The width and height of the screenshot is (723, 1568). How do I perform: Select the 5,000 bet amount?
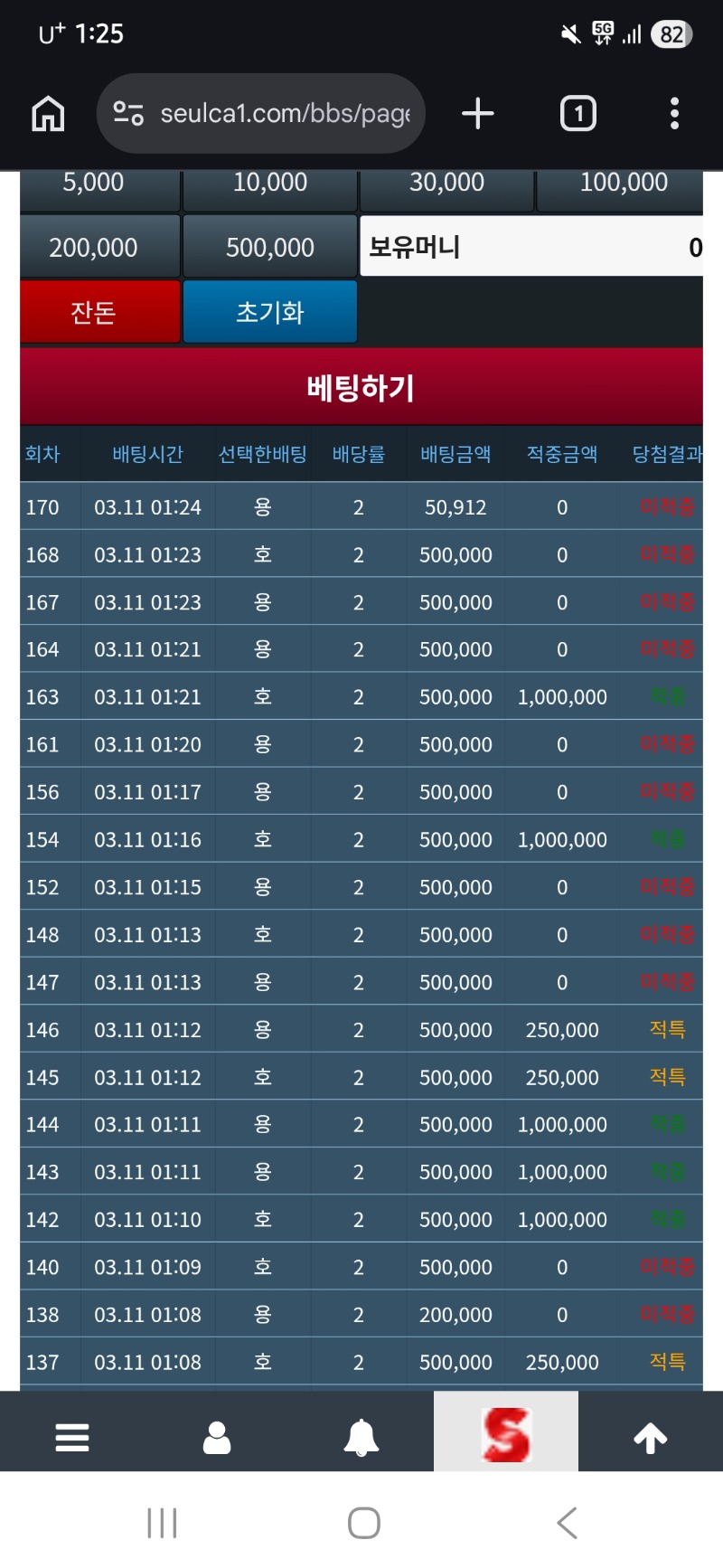(94, 185)
